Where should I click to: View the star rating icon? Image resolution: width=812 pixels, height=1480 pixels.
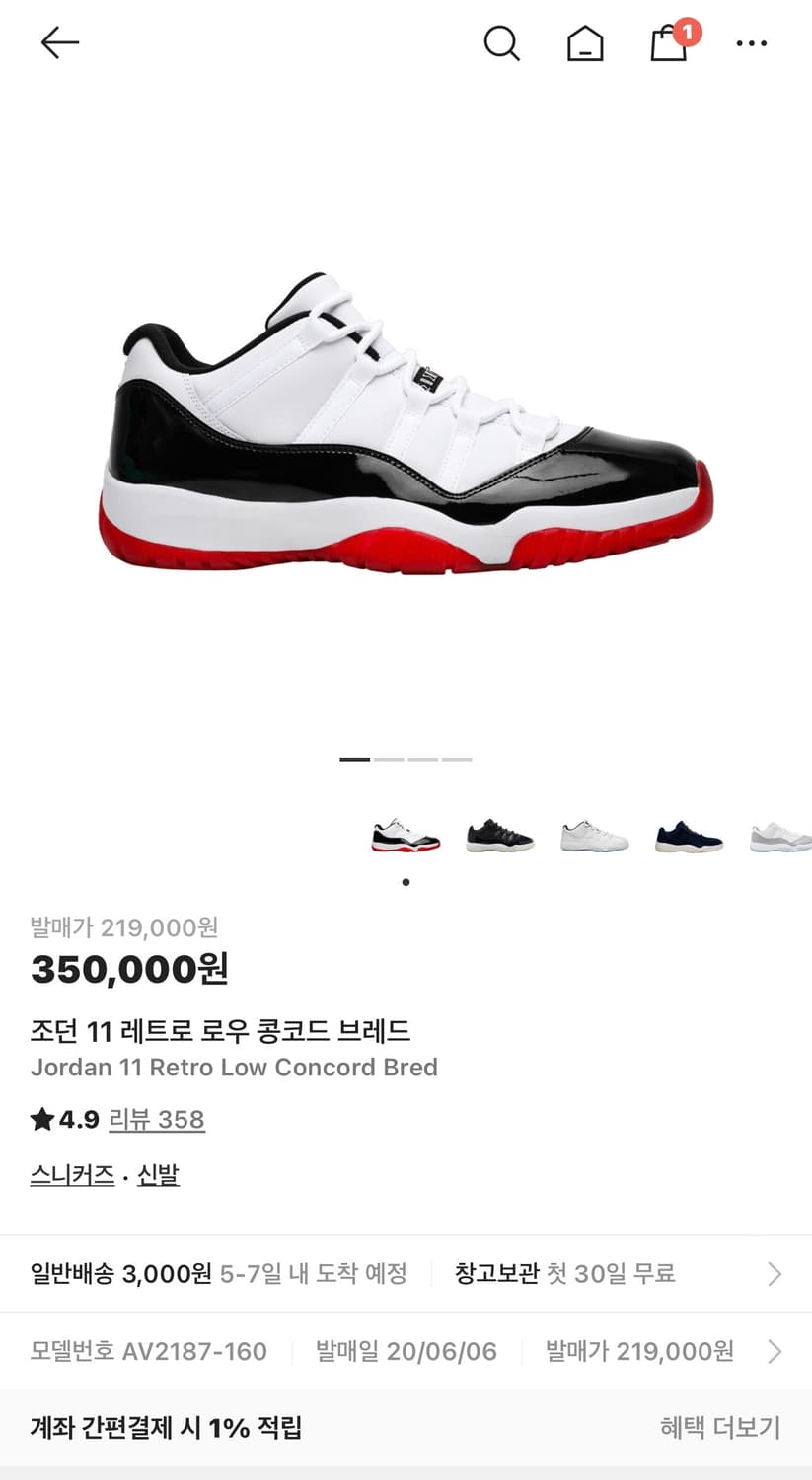pos(41,1119)
